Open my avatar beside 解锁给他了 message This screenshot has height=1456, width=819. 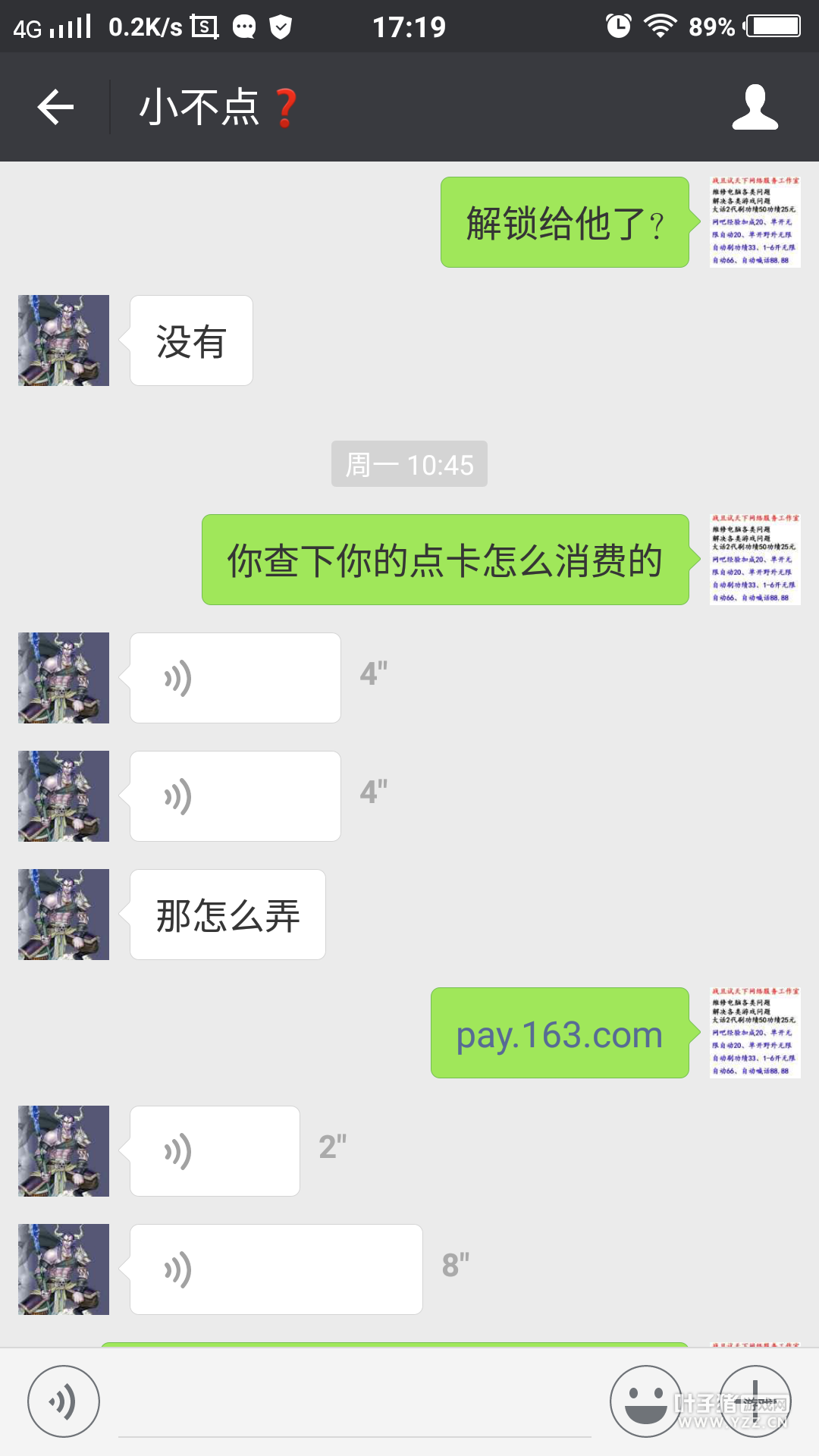(x=755, y=222)
